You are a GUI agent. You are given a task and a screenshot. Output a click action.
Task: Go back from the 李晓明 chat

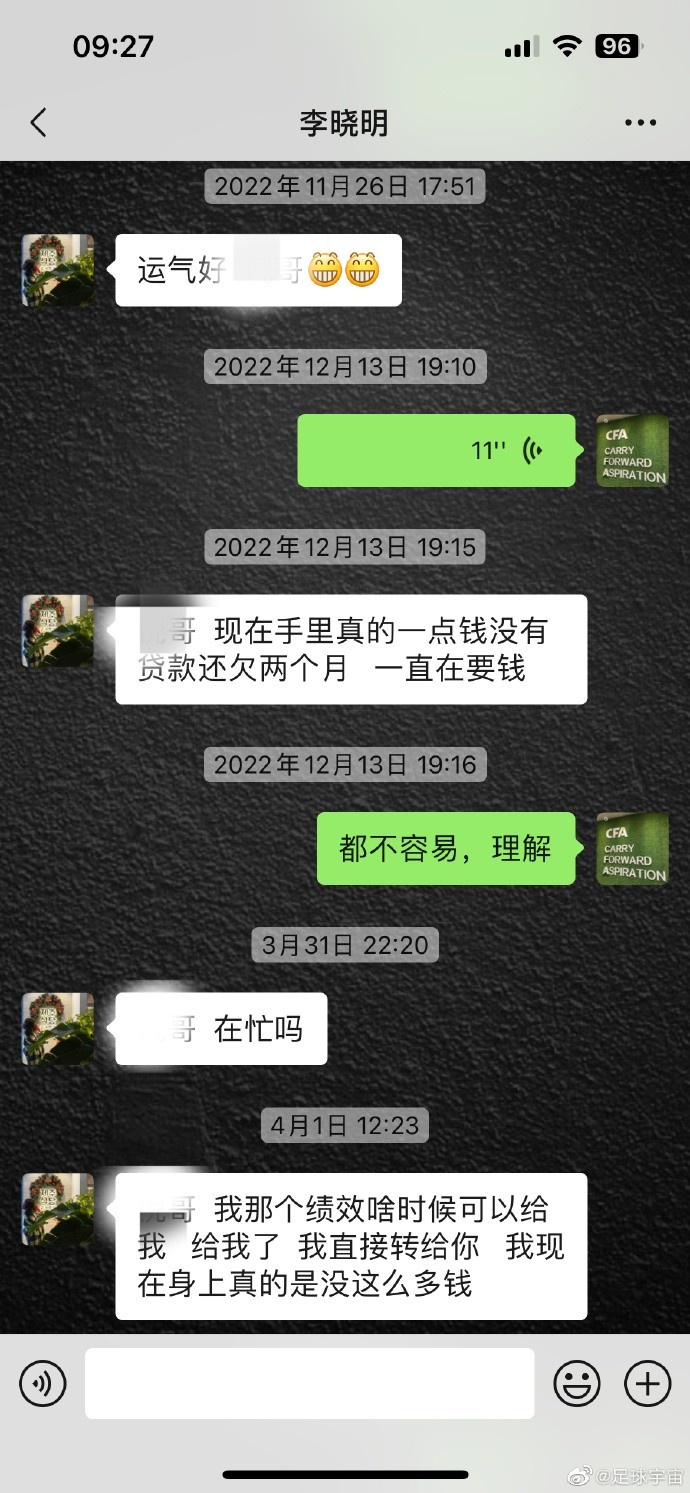pyautogui.click(x=39, y=123)
